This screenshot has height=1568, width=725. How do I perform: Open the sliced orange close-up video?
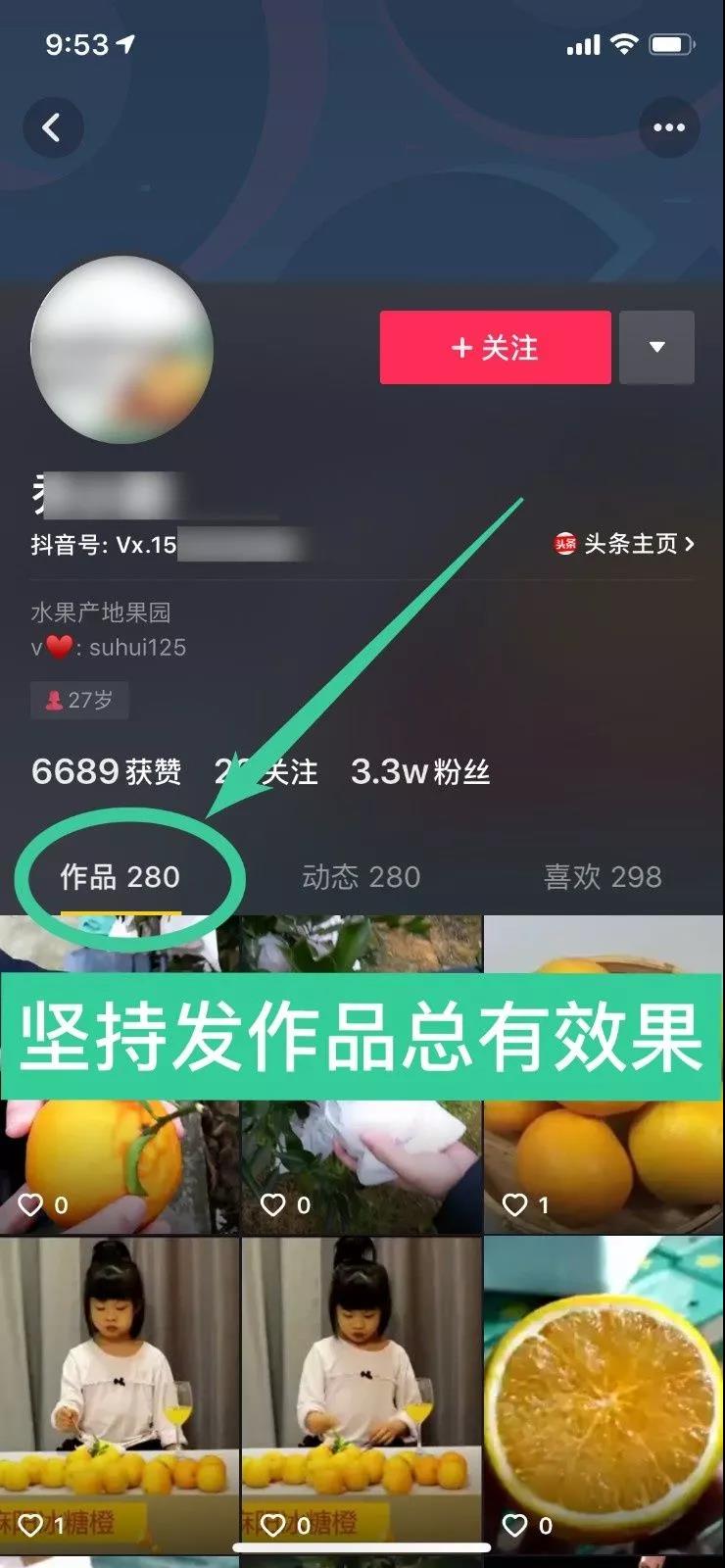(x=604, y=1392)
